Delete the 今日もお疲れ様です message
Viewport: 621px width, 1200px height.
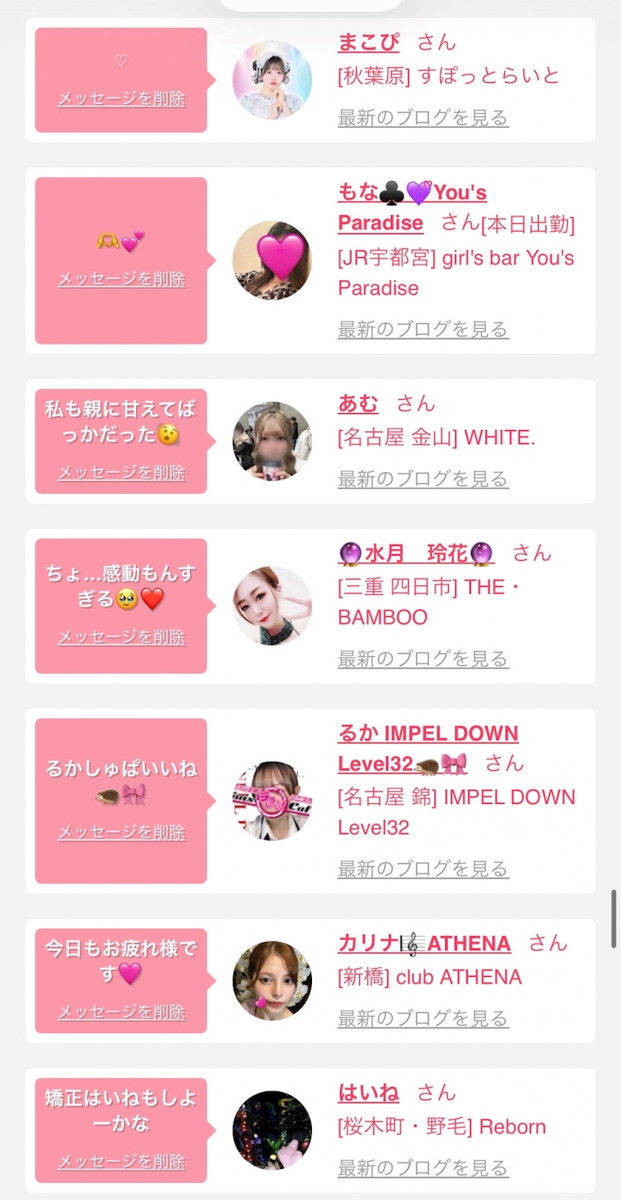coord(121,1012)
